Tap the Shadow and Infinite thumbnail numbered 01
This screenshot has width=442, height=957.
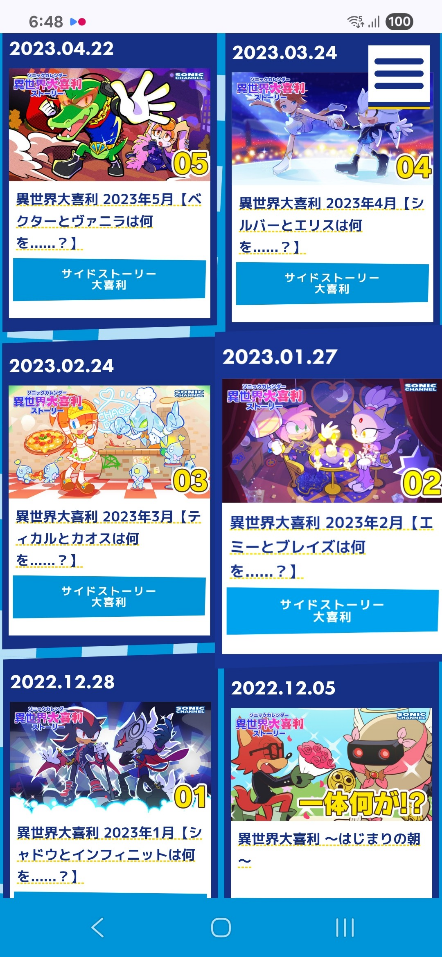tap(110, 758)
